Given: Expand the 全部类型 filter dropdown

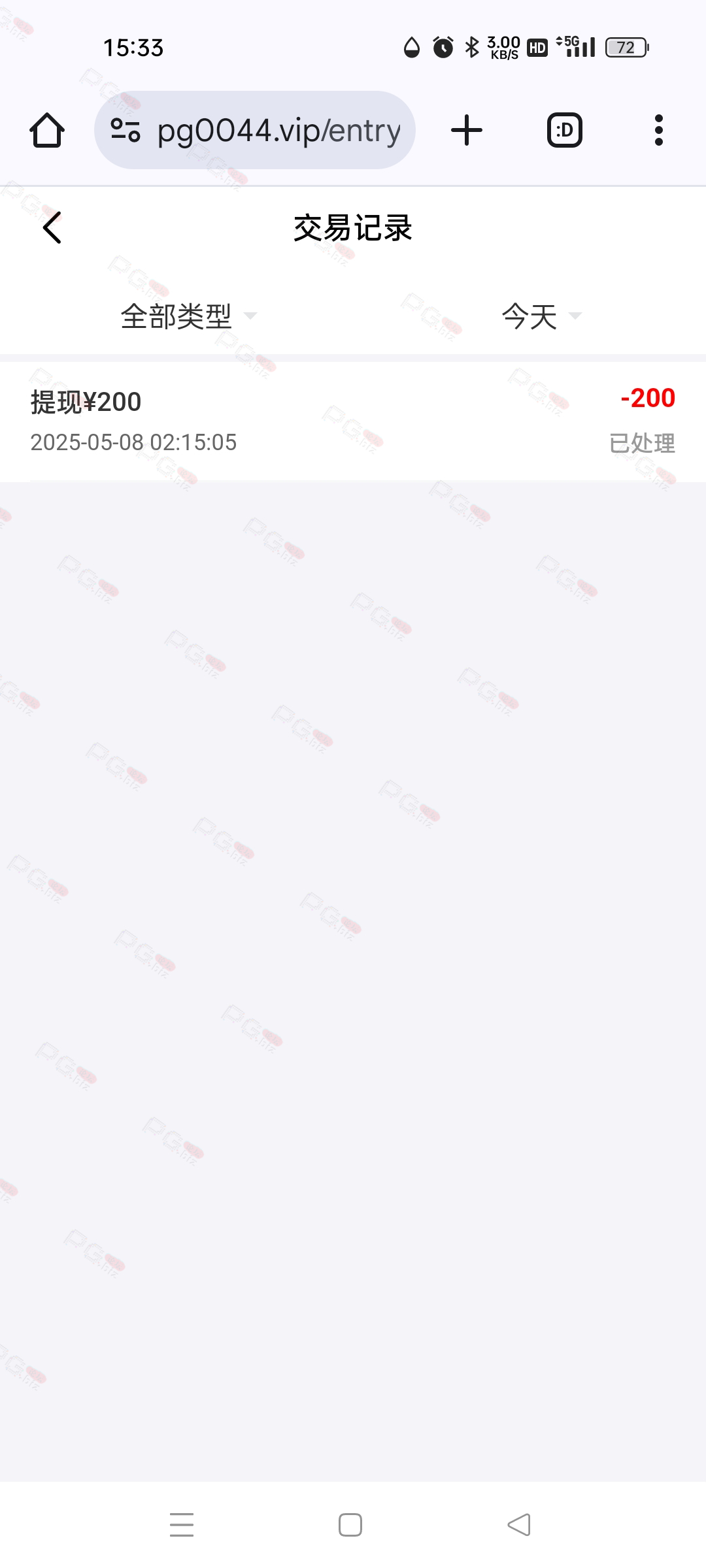Looking at the screenshot, I should coord(188,316).
